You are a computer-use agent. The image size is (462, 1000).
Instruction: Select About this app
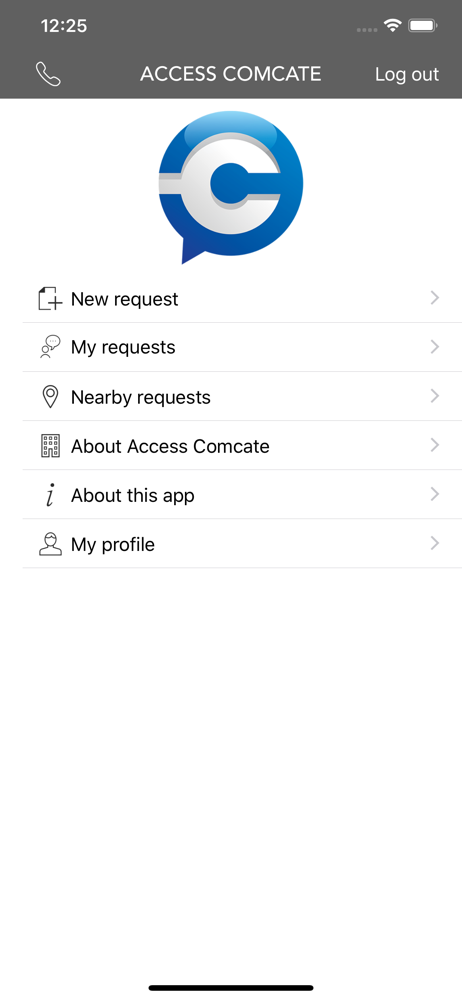(242, 495)
